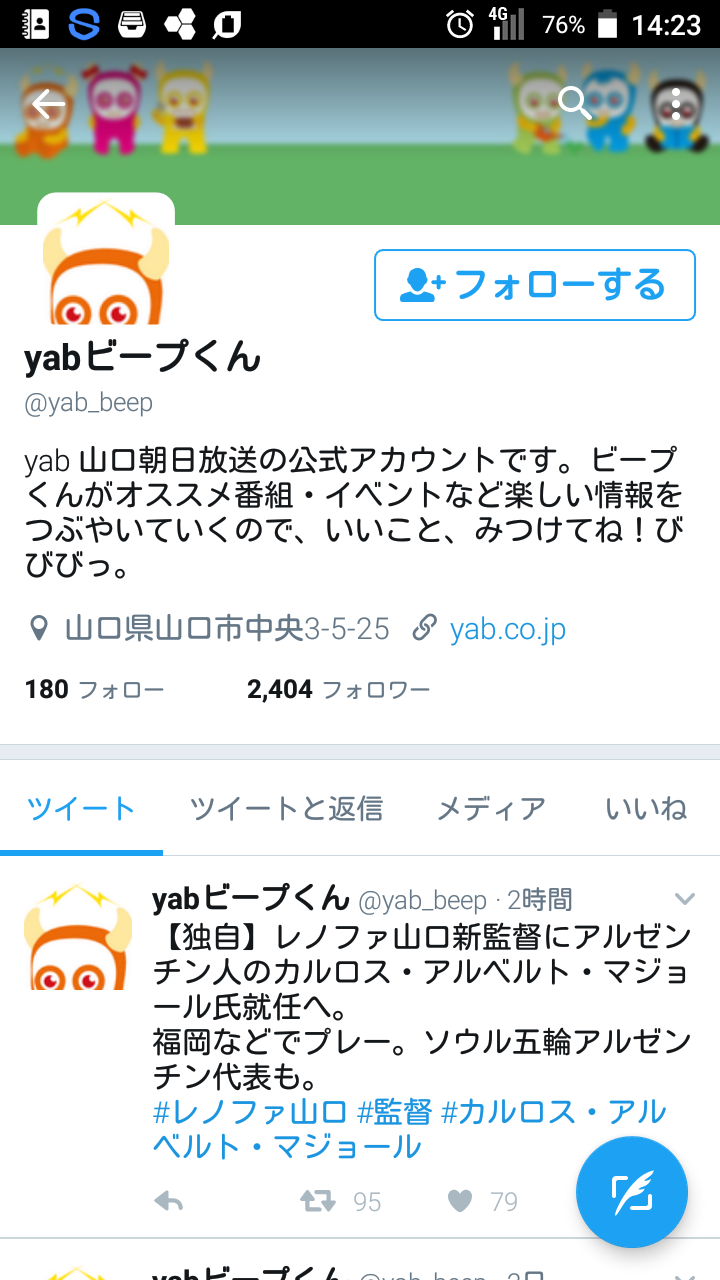View the 2,404 フォロワー list
The height and width of the screenshot is (1280, 720).
coord(338,689)
